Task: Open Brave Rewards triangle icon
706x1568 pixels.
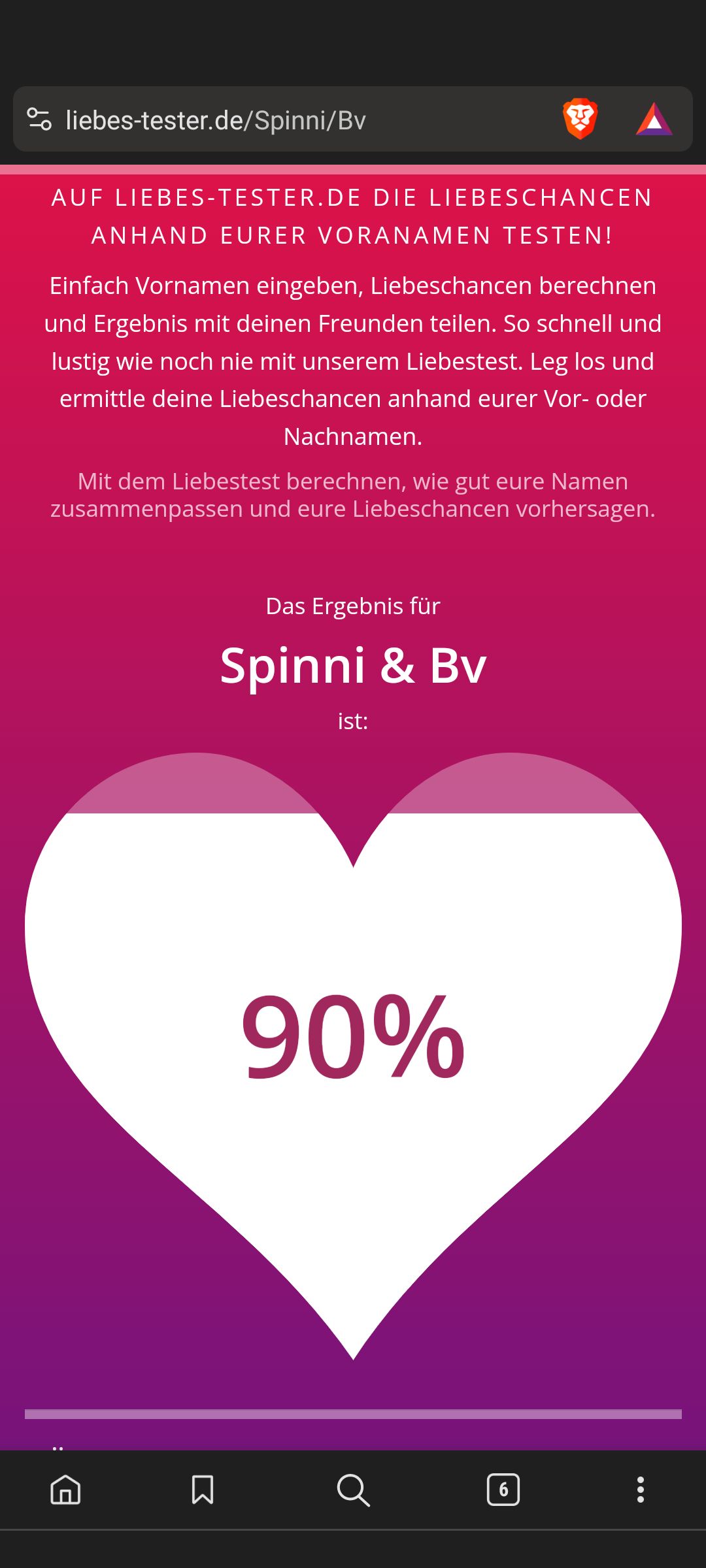Action: 654,120
